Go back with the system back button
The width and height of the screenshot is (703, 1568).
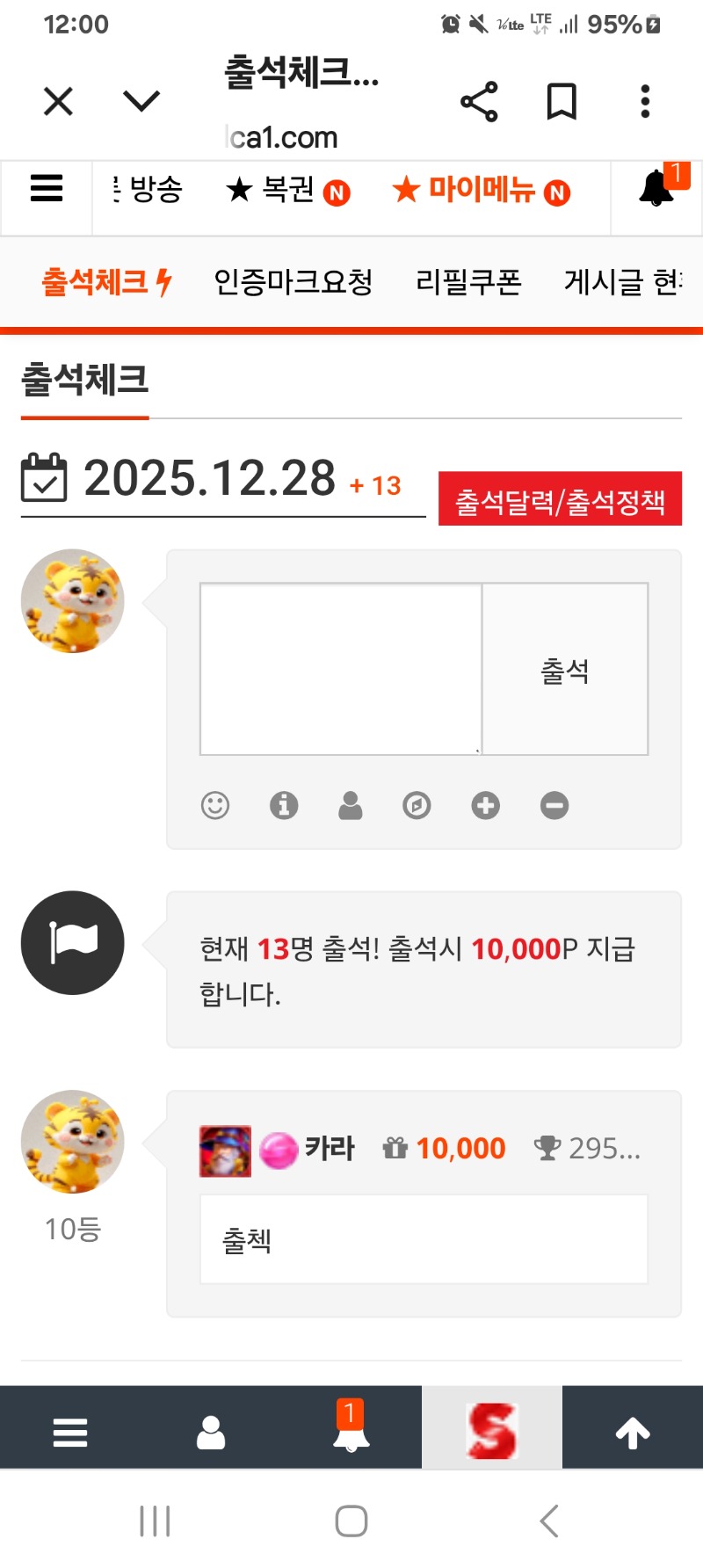[549, 1521]
